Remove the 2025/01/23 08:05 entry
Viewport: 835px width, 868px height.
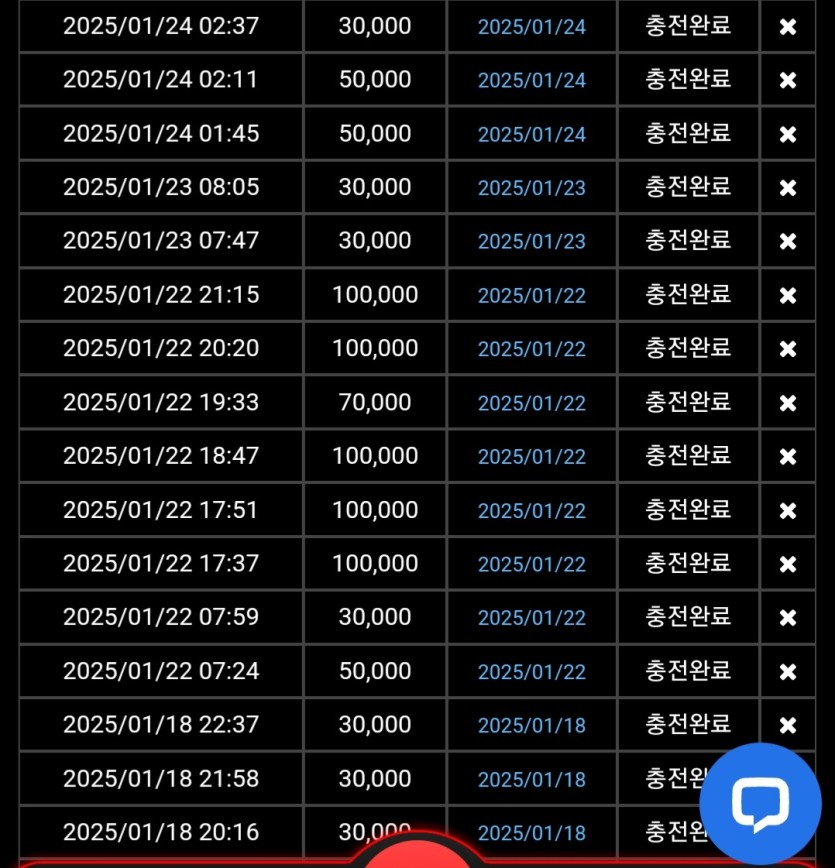(788, 188)
